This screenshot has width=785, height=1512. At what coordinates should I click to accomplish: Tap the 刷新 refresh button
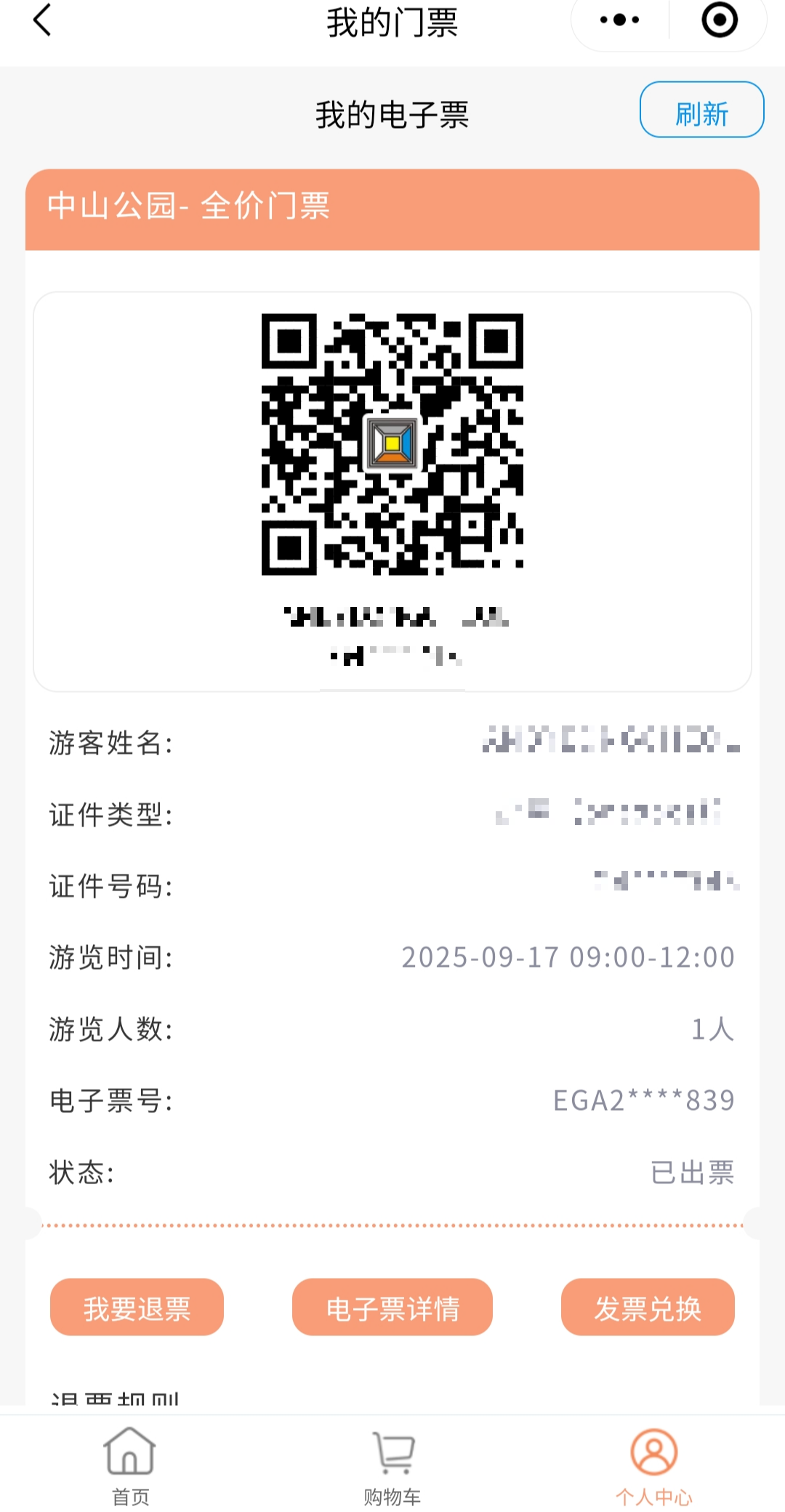click(x=701, y=110)
